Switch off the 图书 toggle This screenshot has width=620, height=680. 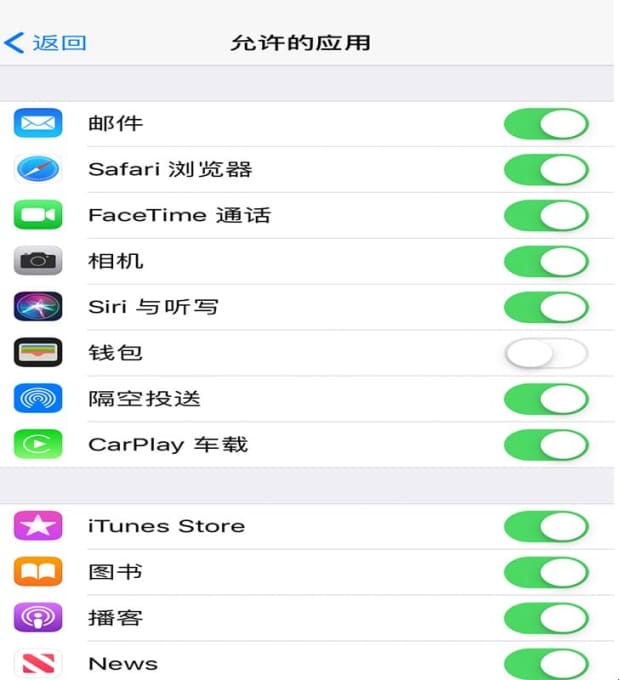(546, 572)
